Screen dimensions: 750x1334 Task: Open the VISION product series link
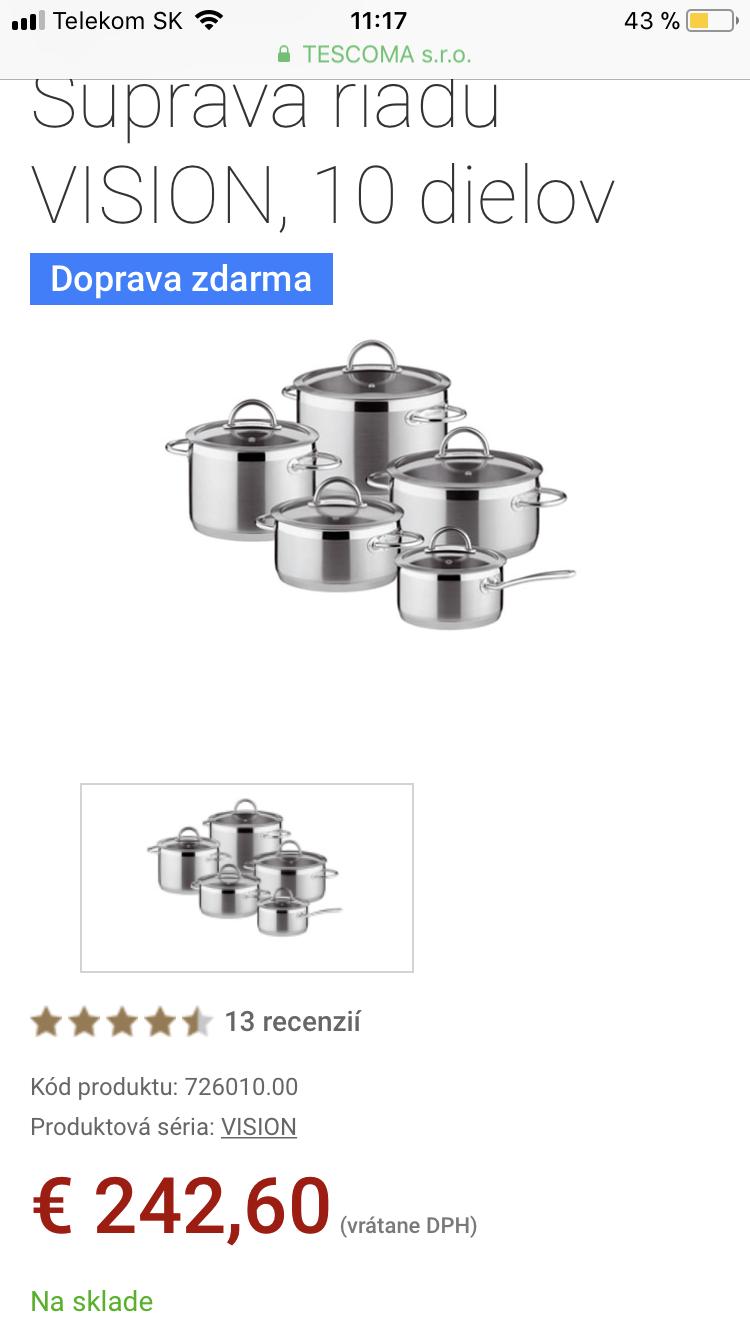258,1127
